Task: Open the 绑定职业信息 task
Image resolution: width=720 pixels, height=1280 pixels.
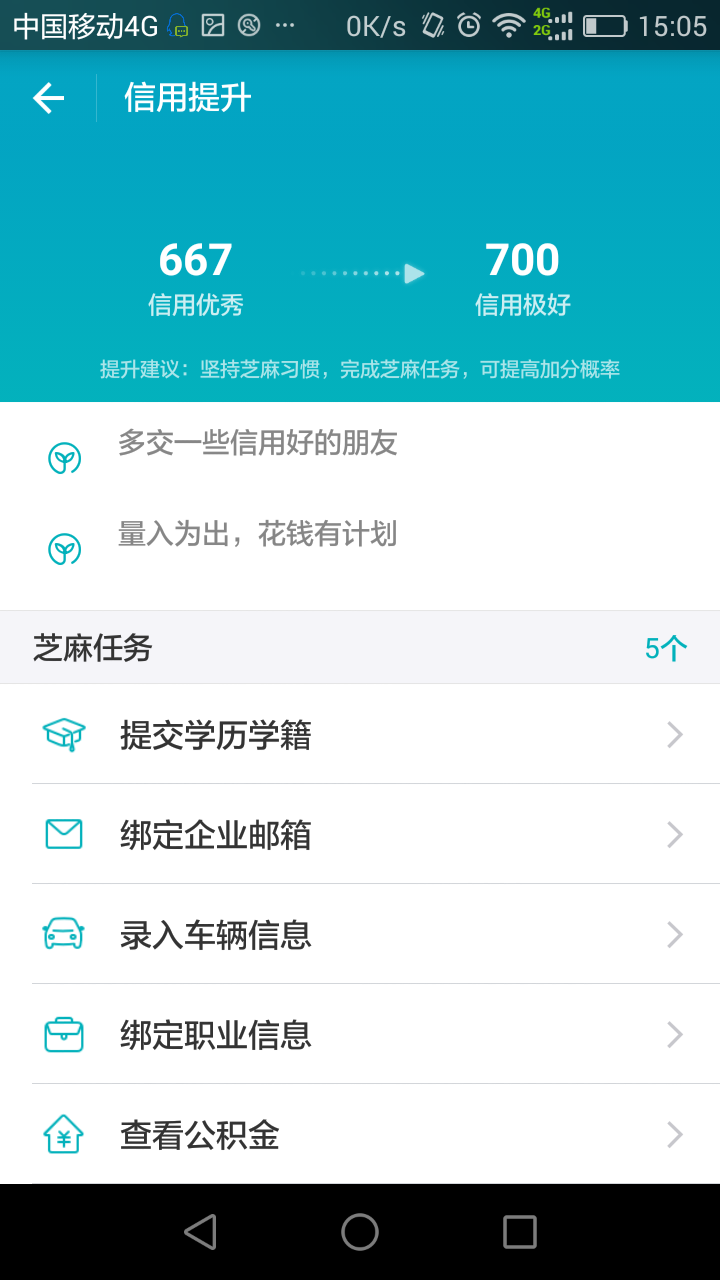Action: (360, 1034)
